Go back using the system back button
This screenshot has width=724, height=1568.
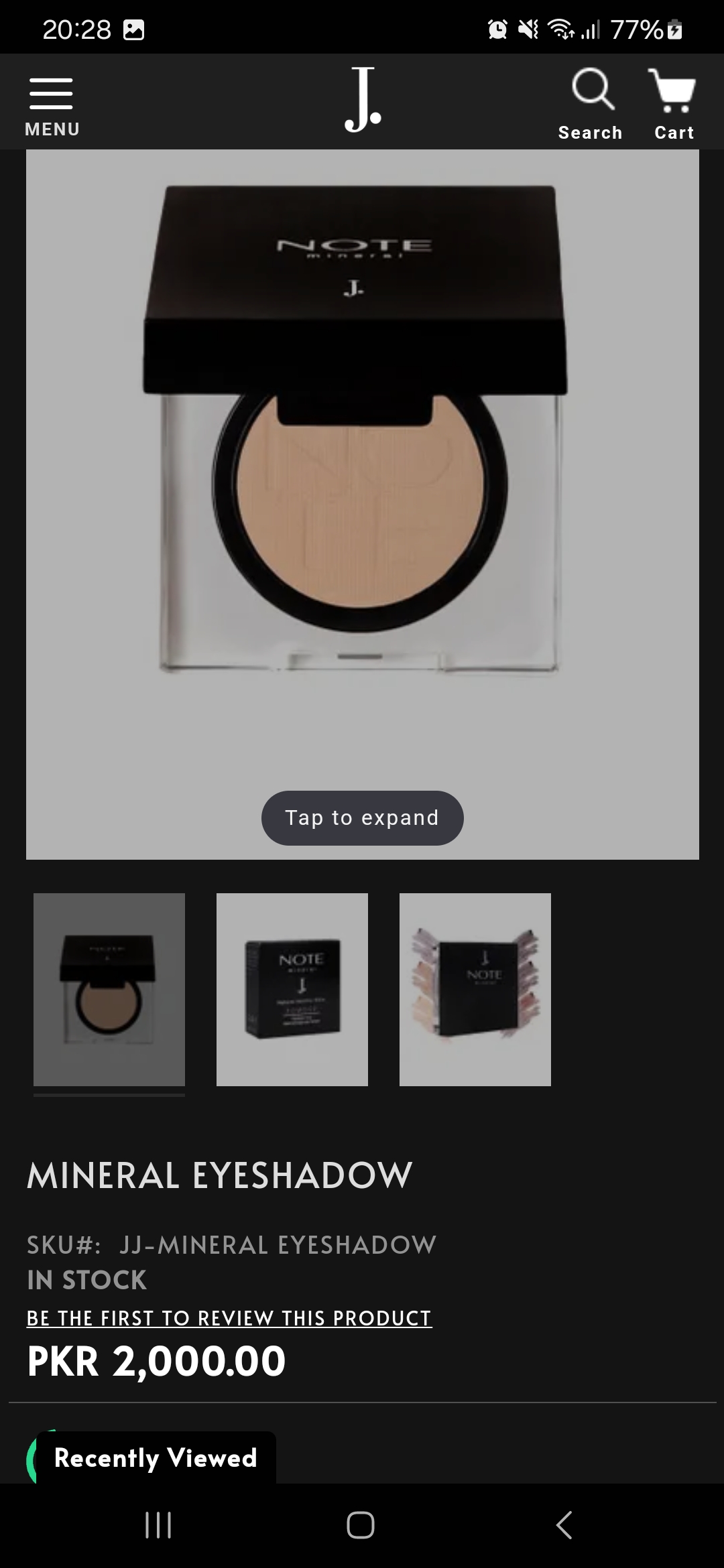564,1525
